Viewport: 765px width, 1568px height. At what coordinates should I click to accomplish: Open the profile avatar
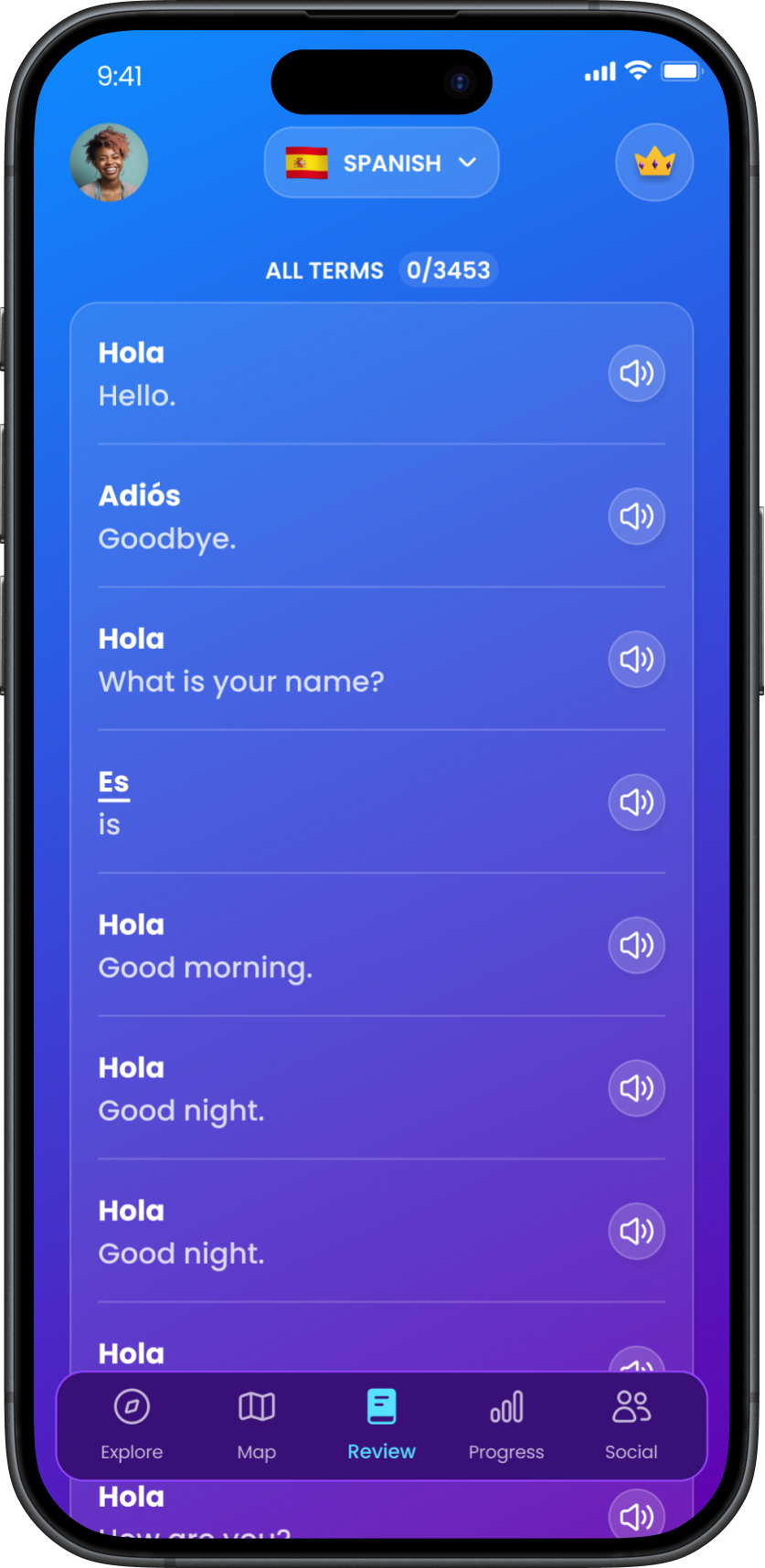click(109, 163)
